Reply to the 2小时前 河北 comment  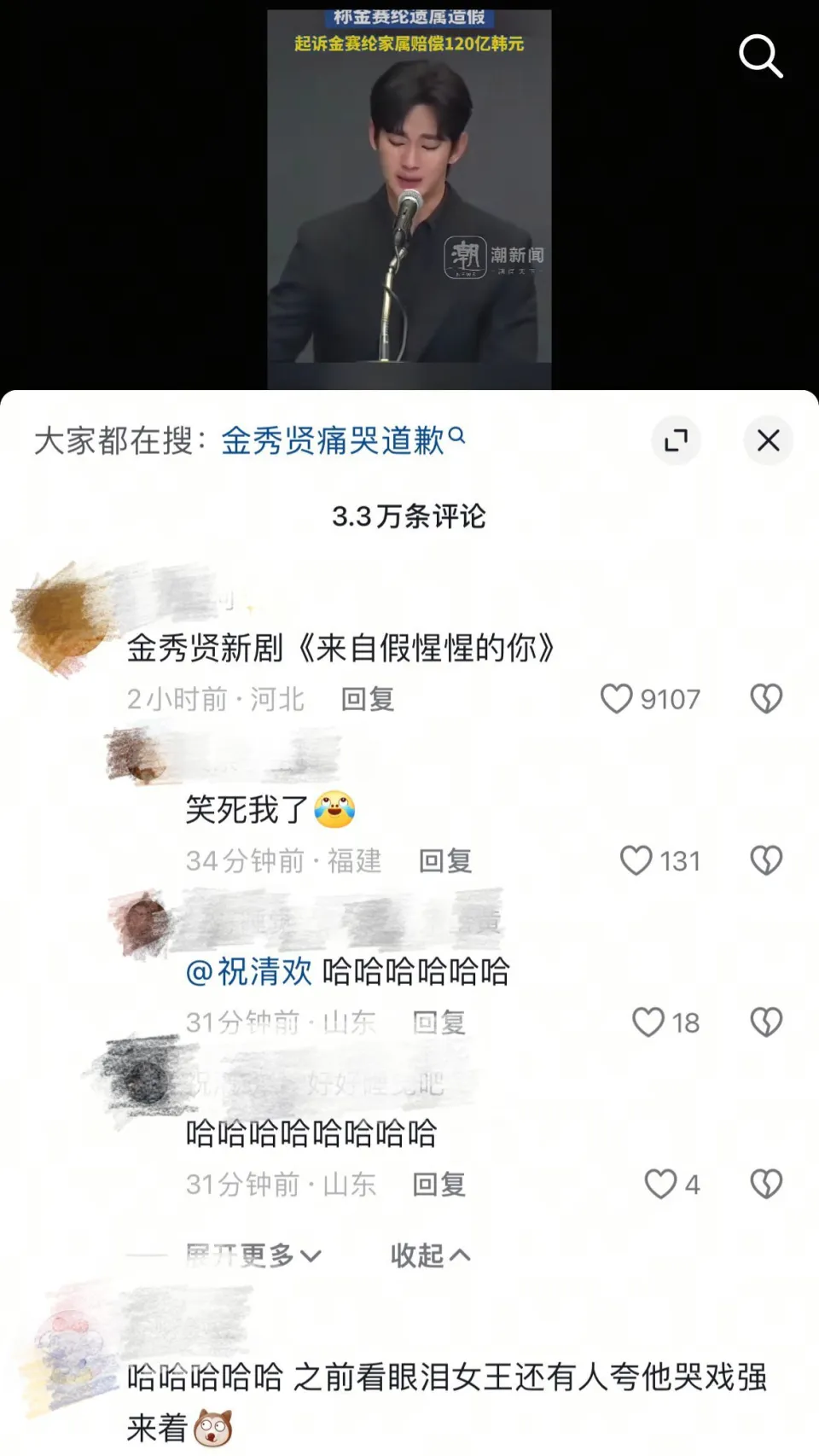pyautogui.click(x=367, y=700)
